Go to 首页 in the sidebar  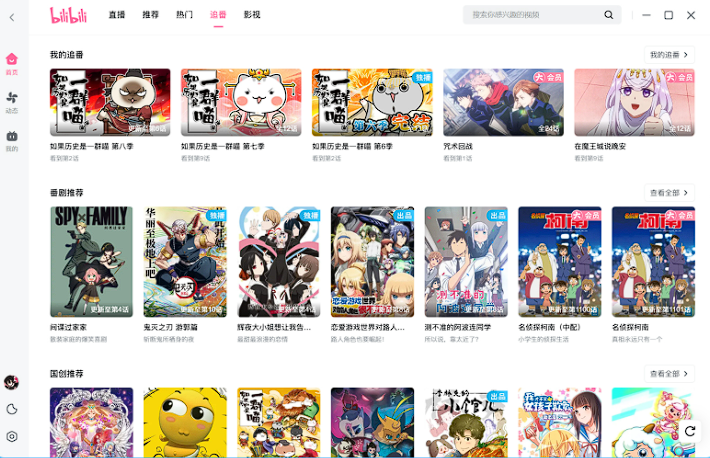tap(12, 63)
